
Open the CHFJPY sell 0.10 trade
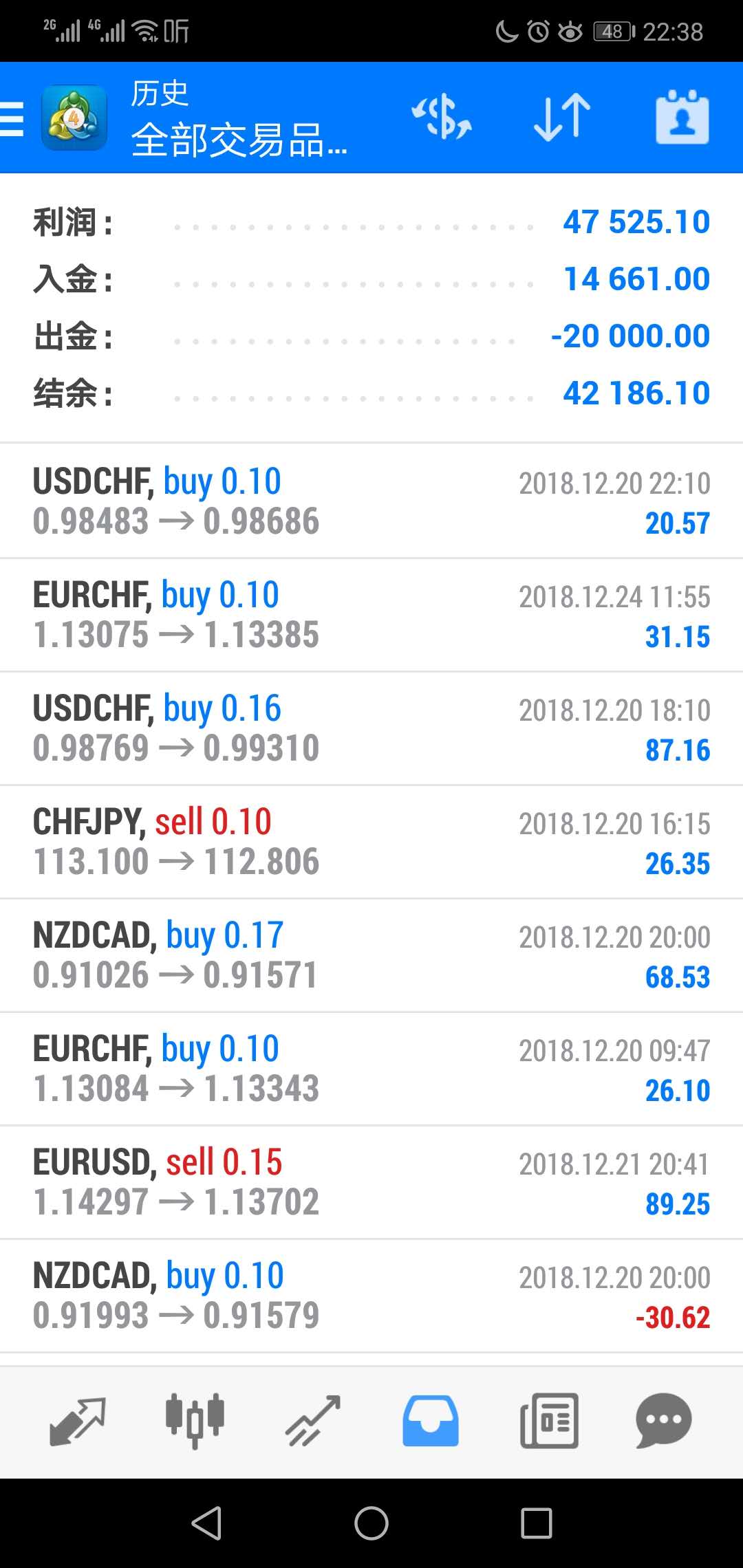[x=371, y=842]
